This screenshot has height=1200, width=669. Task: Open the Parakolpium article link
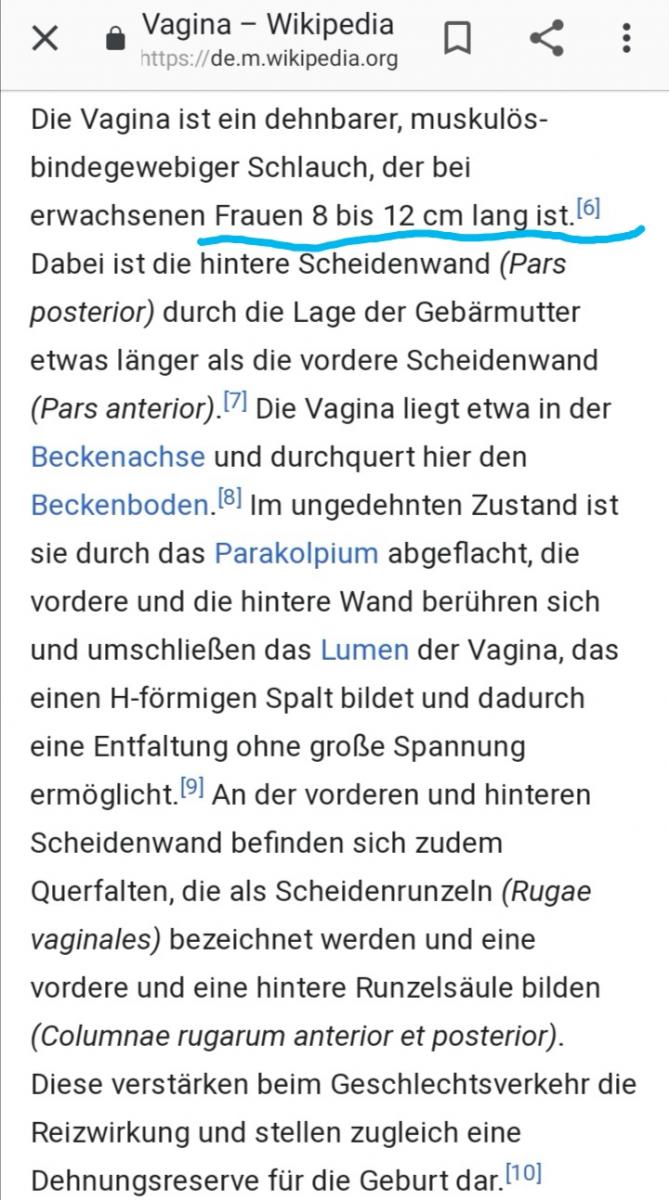(x=296, y=553)
